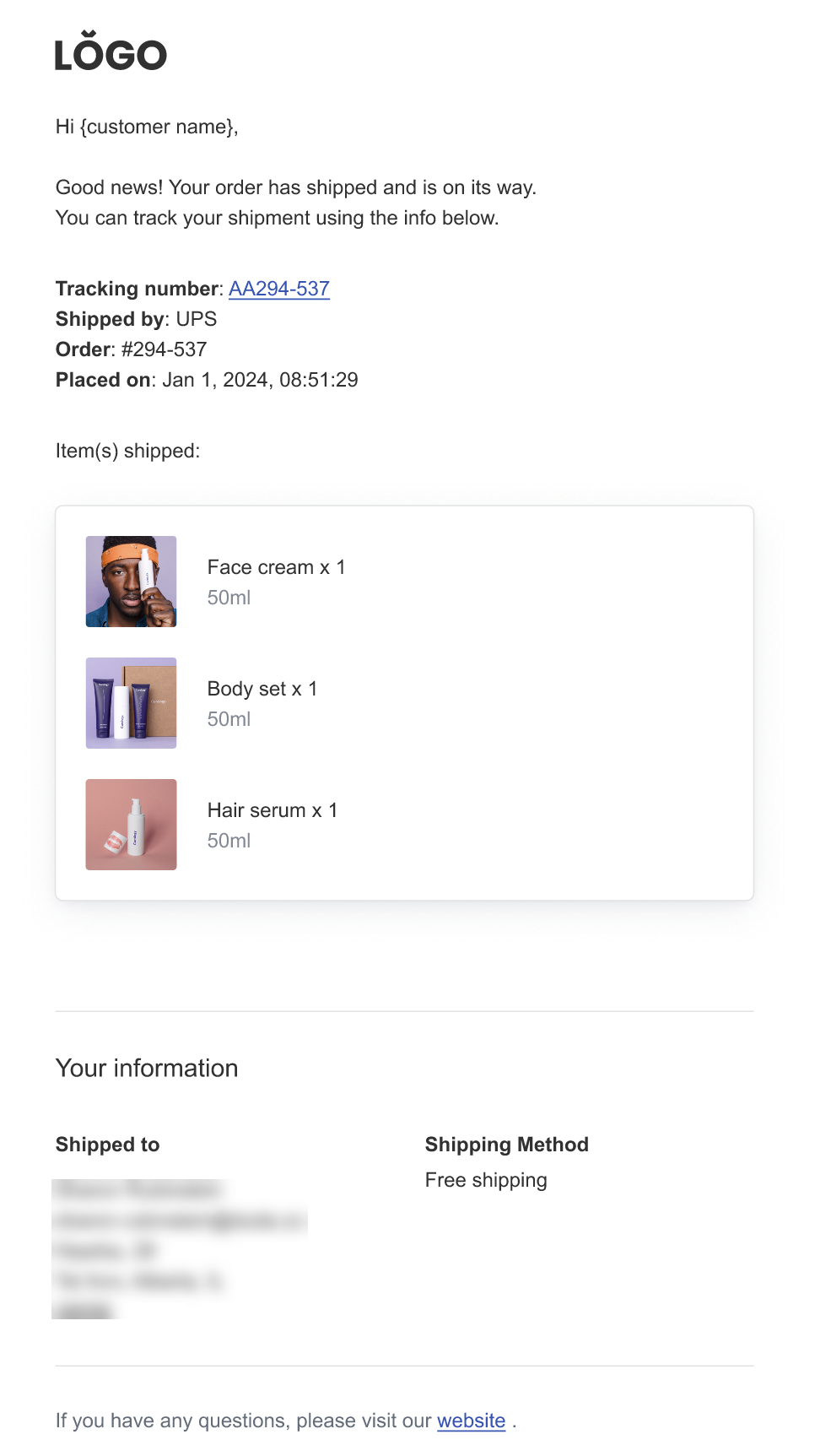815x1456 pixels.
Task: Visit the website link for questions
Action: (471, 1421)
